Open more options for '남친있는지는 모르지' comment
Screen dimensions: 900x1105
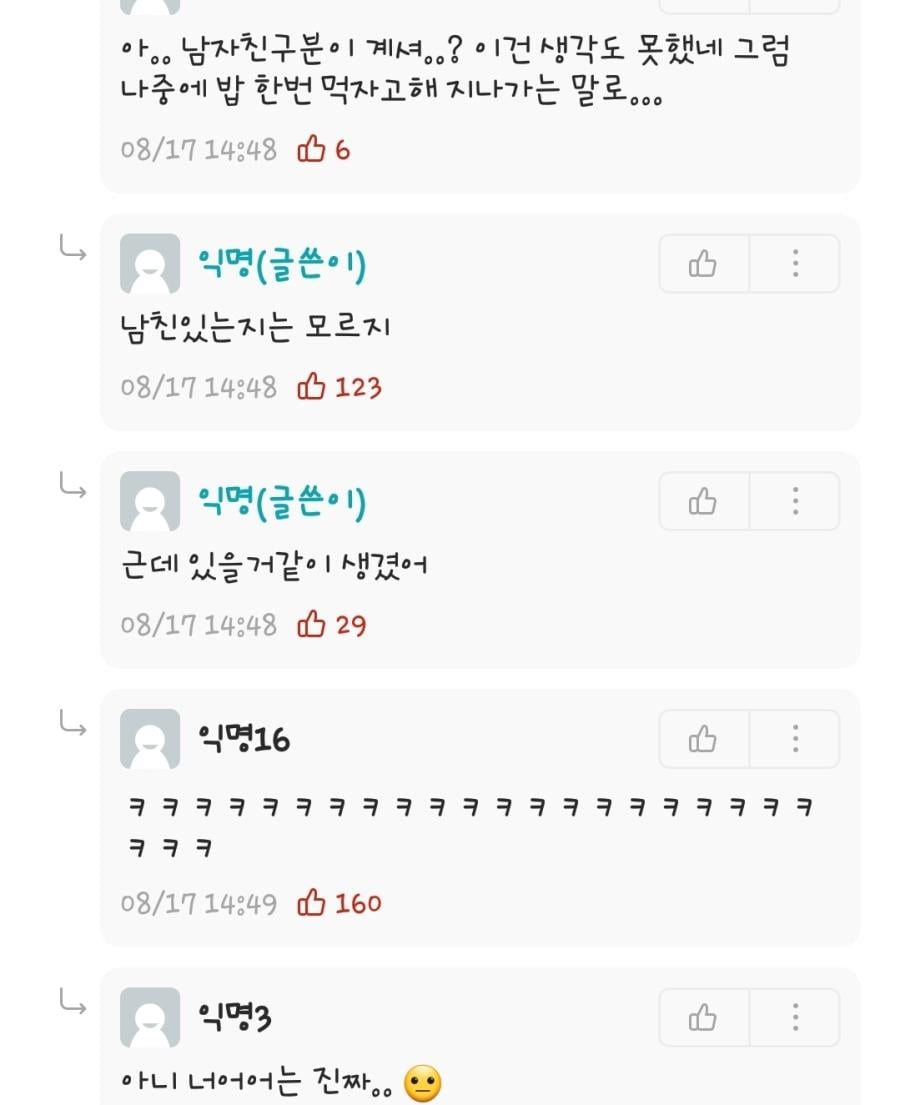tap(795, 264)
